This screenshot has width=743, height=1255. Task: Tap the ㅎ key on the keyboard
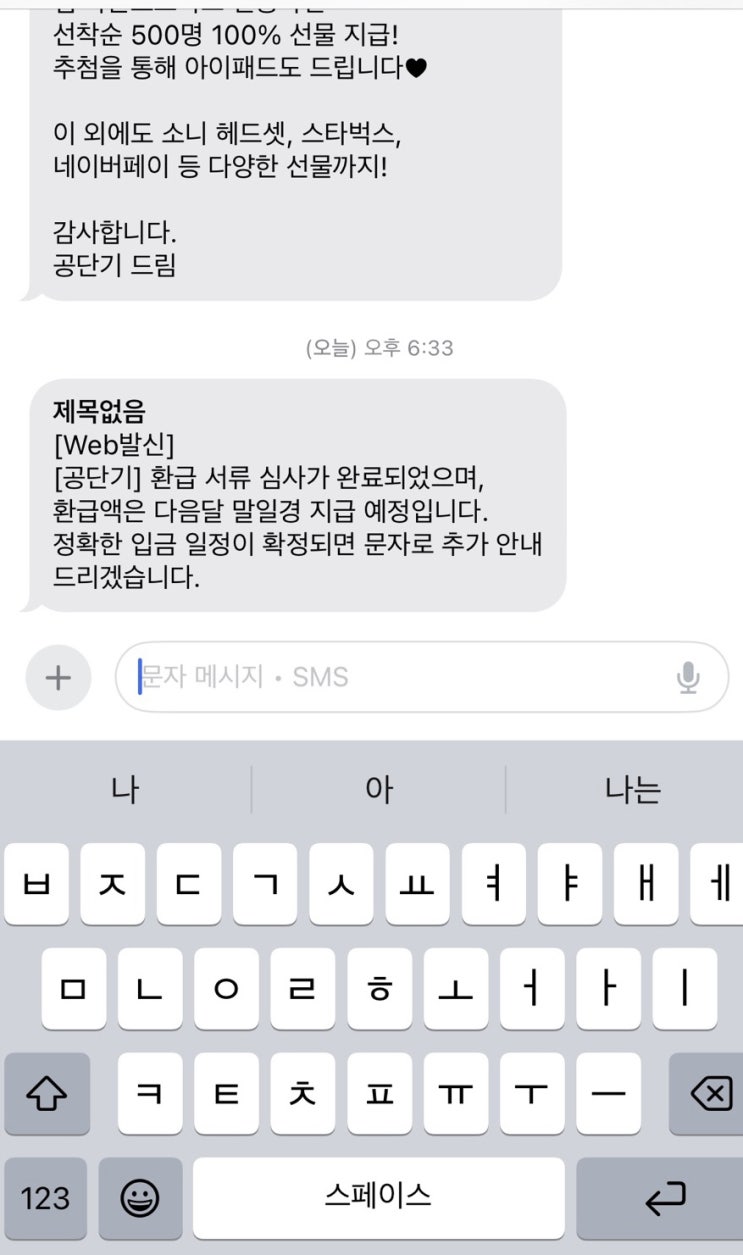click(x=379, y=990)
